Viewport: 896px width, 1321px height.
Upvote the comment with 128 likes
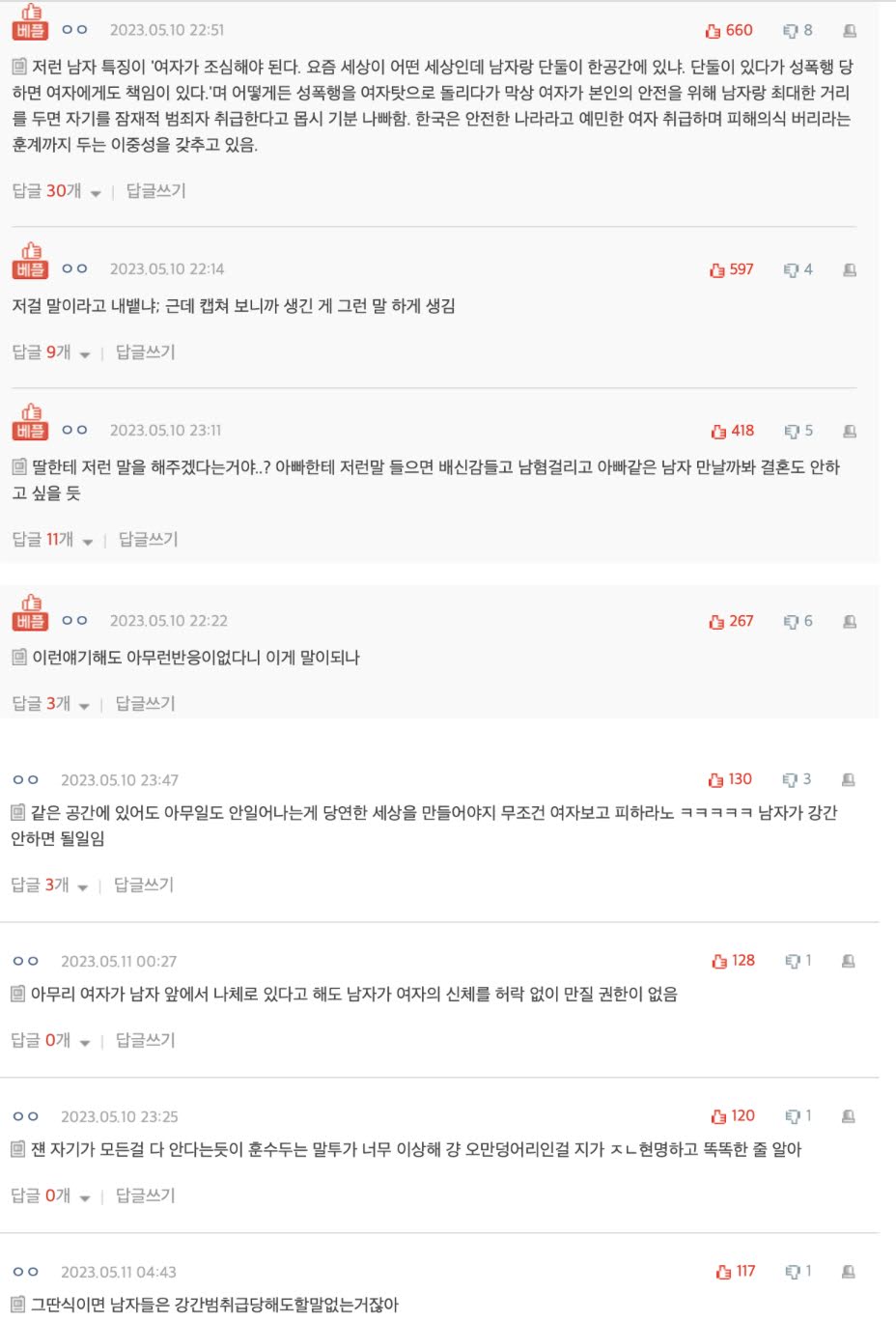click(733, 961)
